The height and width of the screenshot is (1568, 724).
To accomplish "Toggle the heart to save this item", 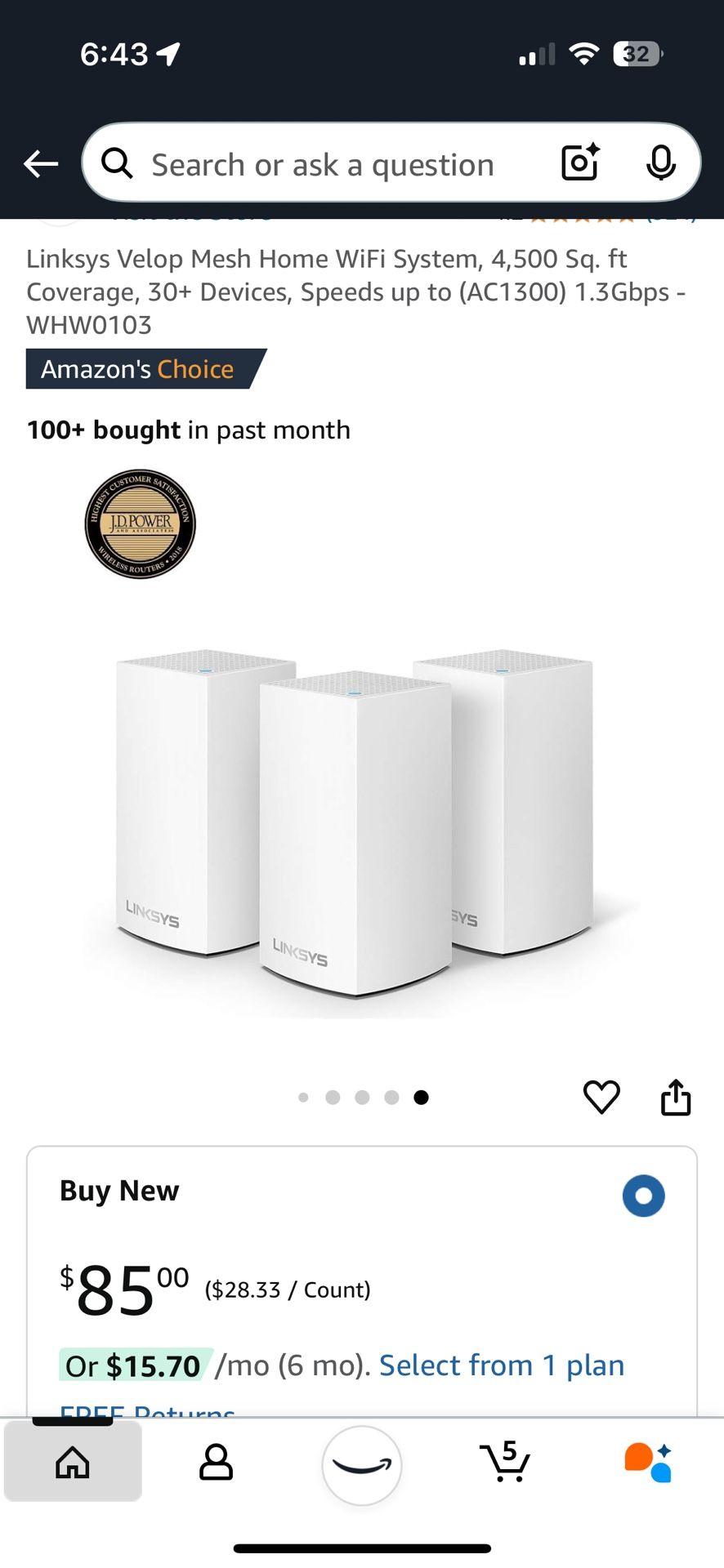I will (x=601, y=1097).
